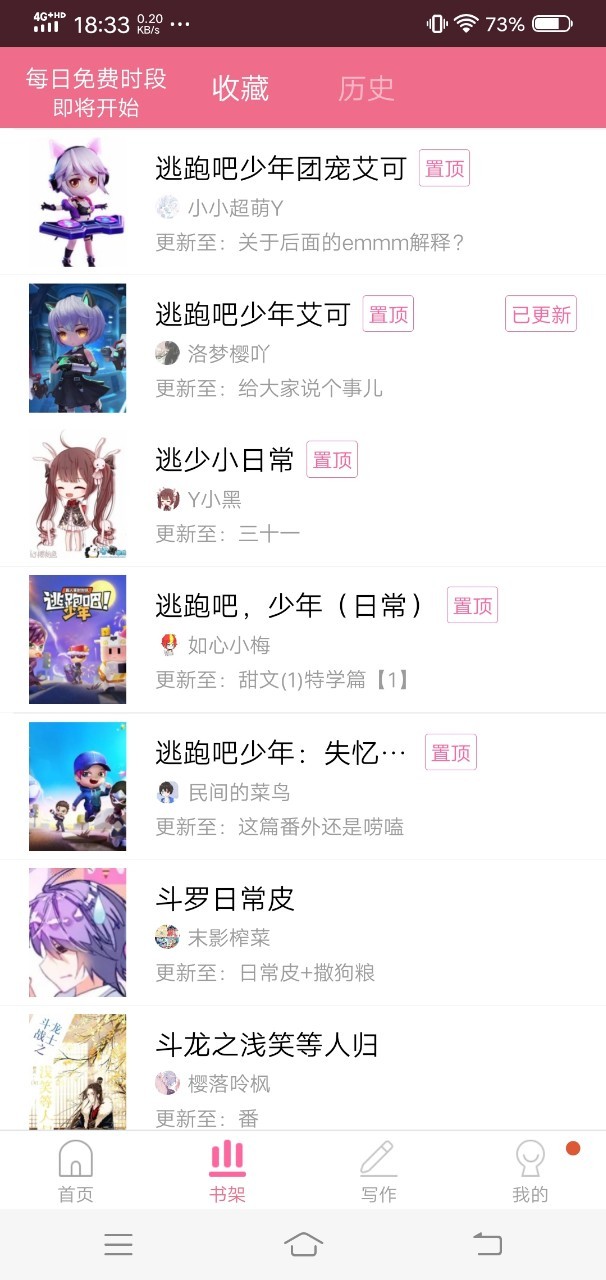
Task: Go to the system home screen
Action: coord(303,1244)
